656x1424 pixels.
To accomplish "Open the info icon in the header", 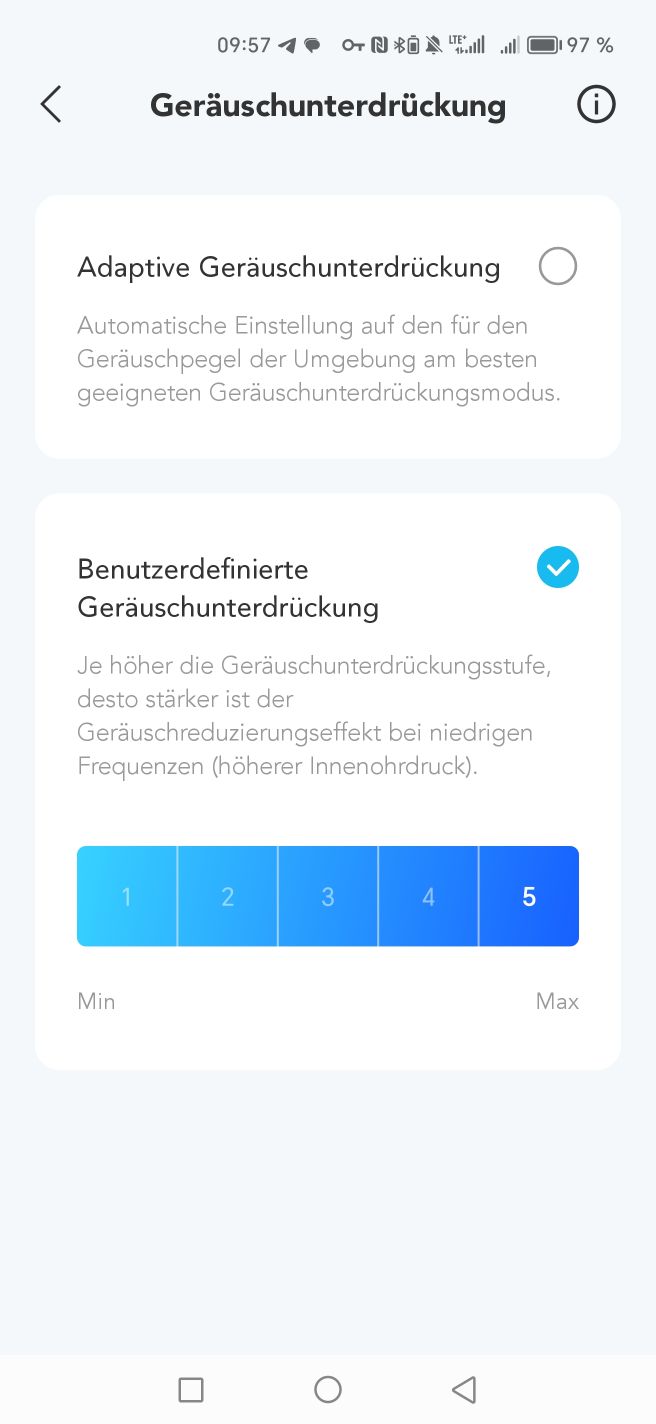I will [x=596, y=104].
